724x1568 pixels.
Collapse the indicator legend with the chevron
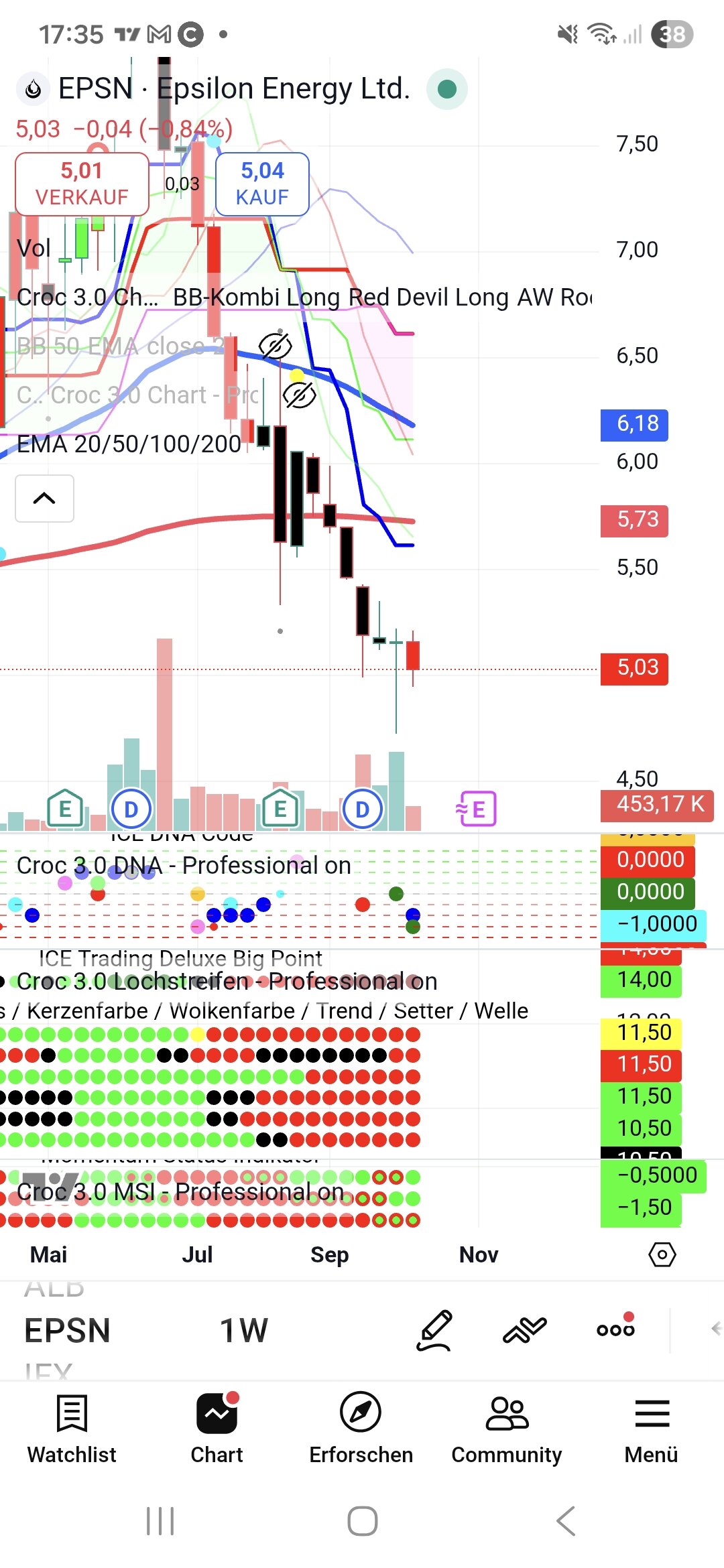(x=44, y=498)
